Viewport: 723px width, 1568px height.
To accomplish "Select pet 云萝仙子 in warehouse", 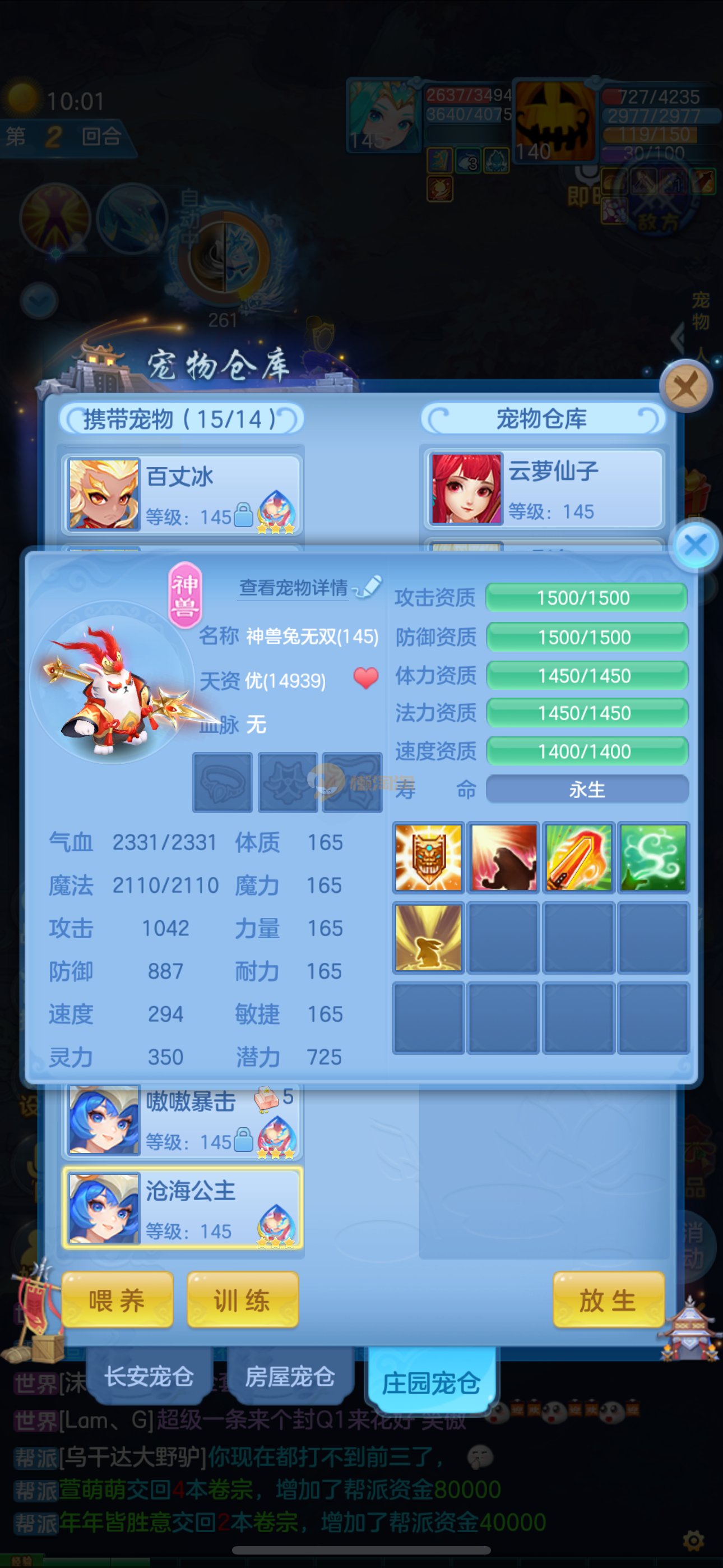I will coord(543,489).
